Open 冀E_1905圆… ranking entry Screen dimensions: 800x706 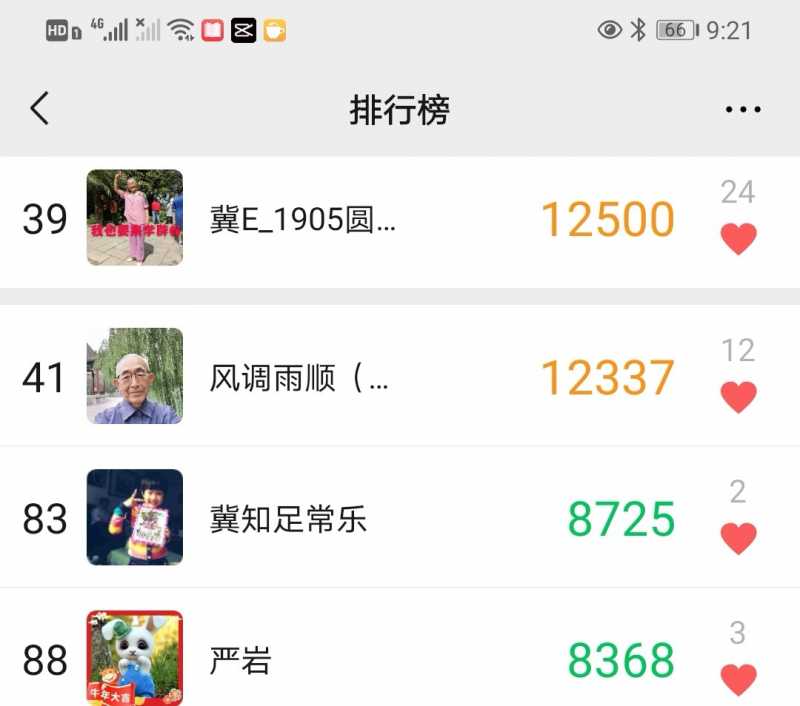click(x=304, y=220)
